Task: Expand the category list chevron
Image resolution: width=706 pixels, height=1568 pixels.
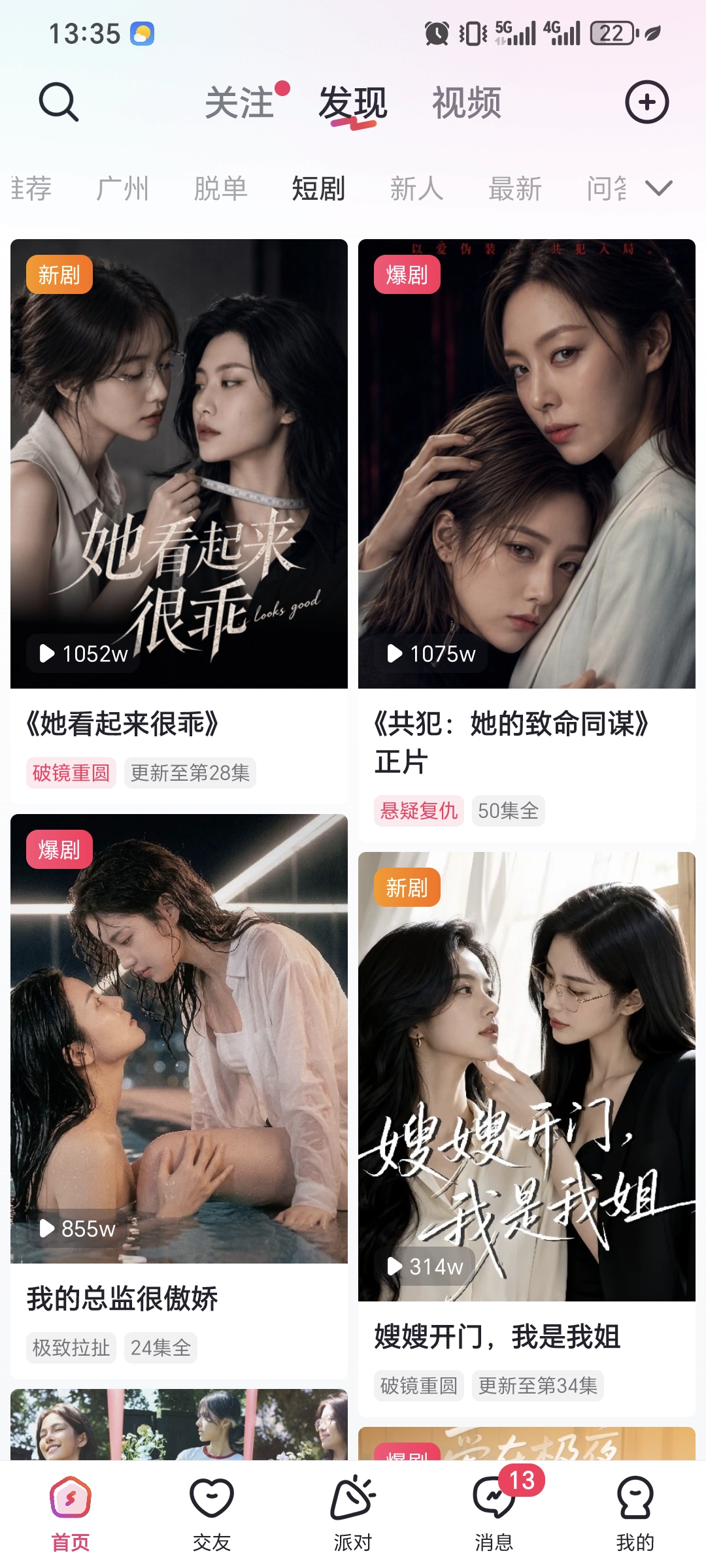Action: click(659, 189)
